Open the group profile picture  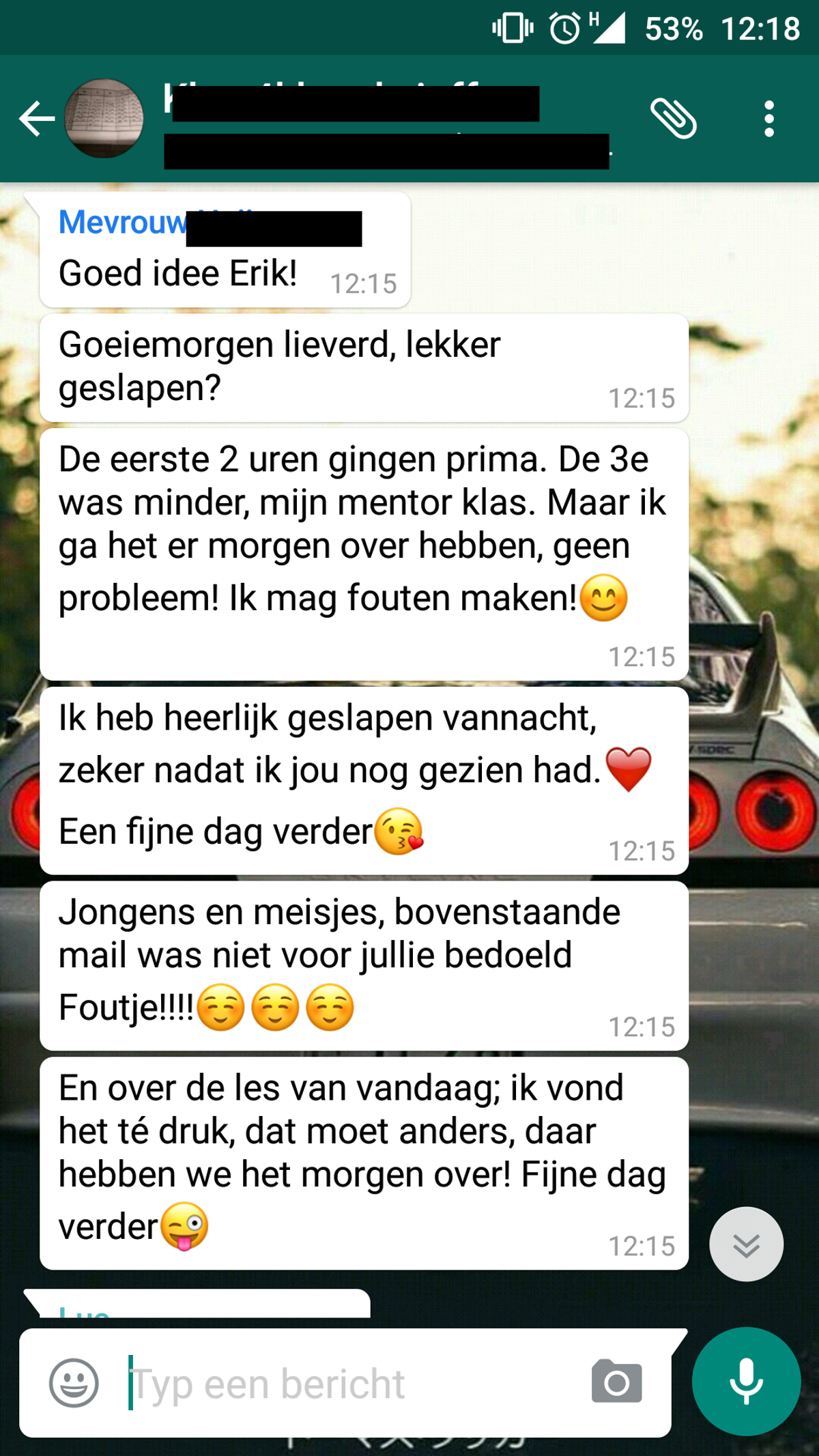(104, 119)
